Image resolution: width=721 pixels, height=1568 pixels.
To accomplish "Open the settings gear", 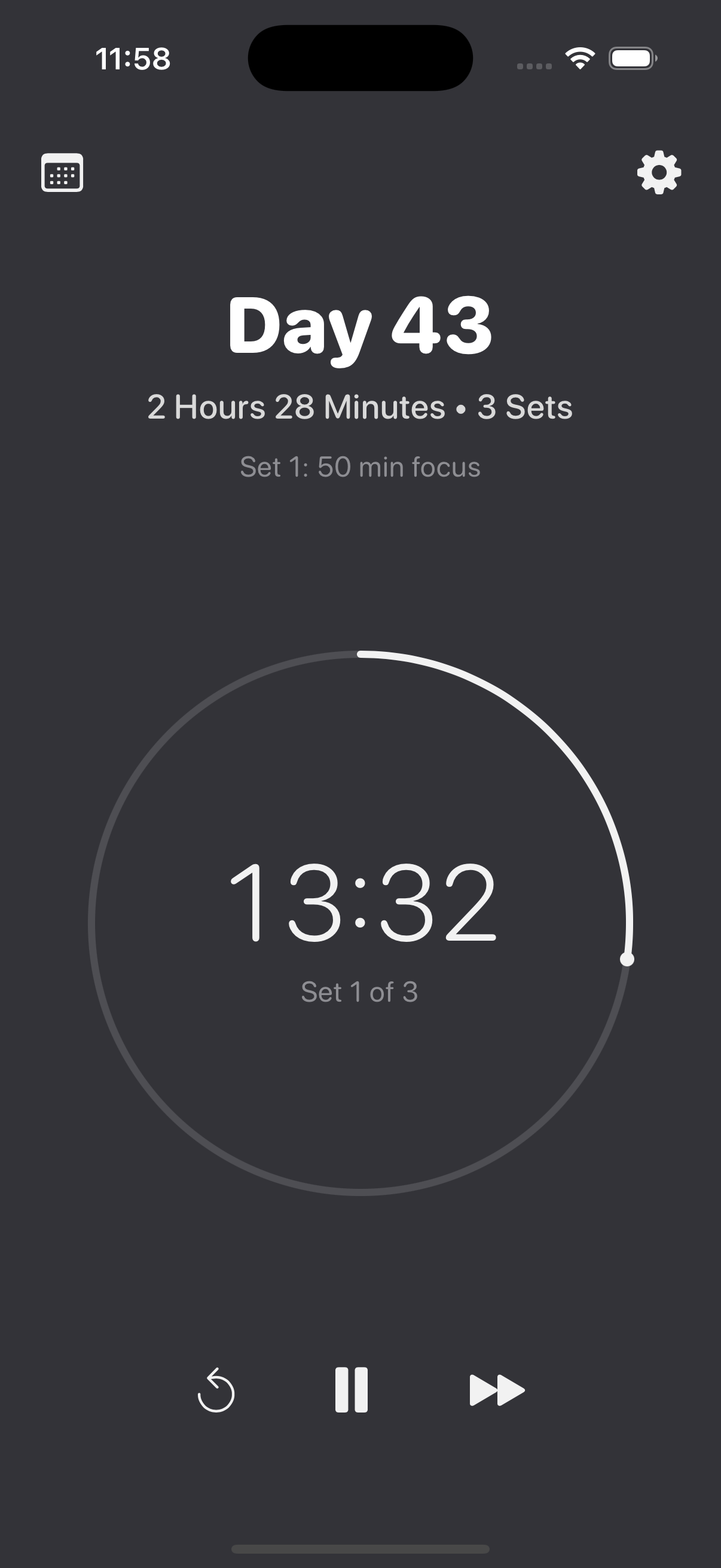I will coord(659,173).
